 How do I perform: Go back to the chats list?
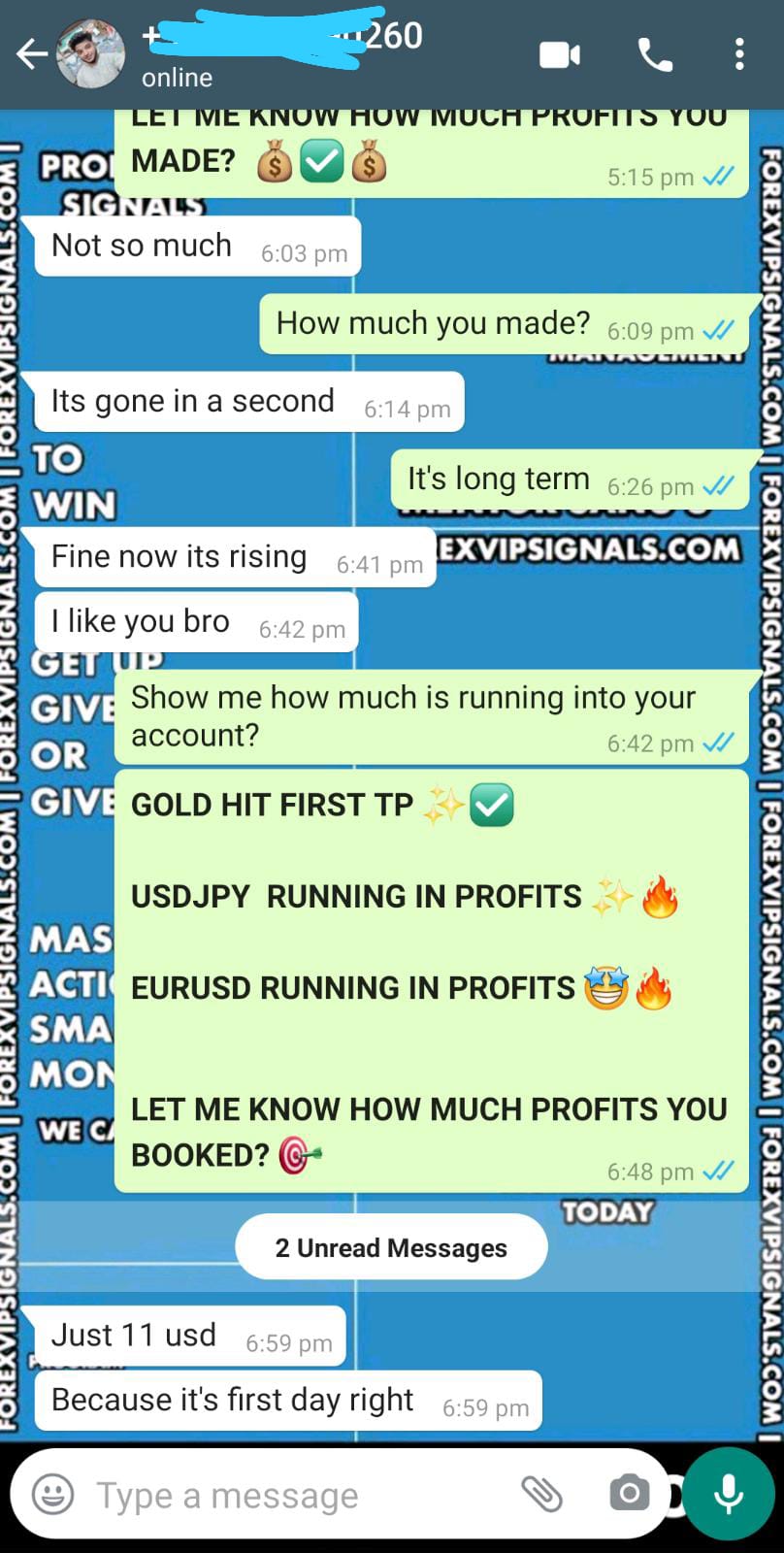click(31, 54)
